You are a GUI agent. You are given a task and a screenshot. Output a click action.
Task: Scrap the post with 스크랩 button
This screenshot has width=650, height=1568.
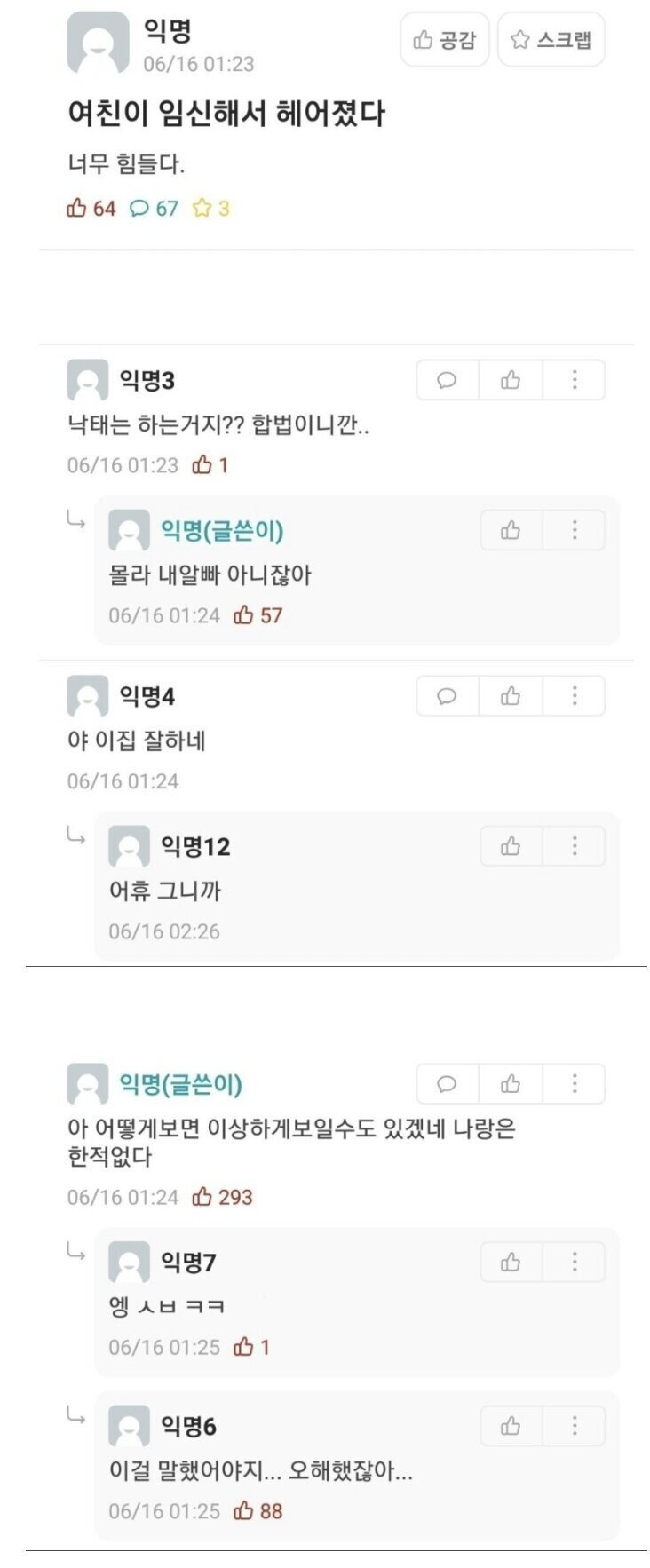[x=551, y=40]
